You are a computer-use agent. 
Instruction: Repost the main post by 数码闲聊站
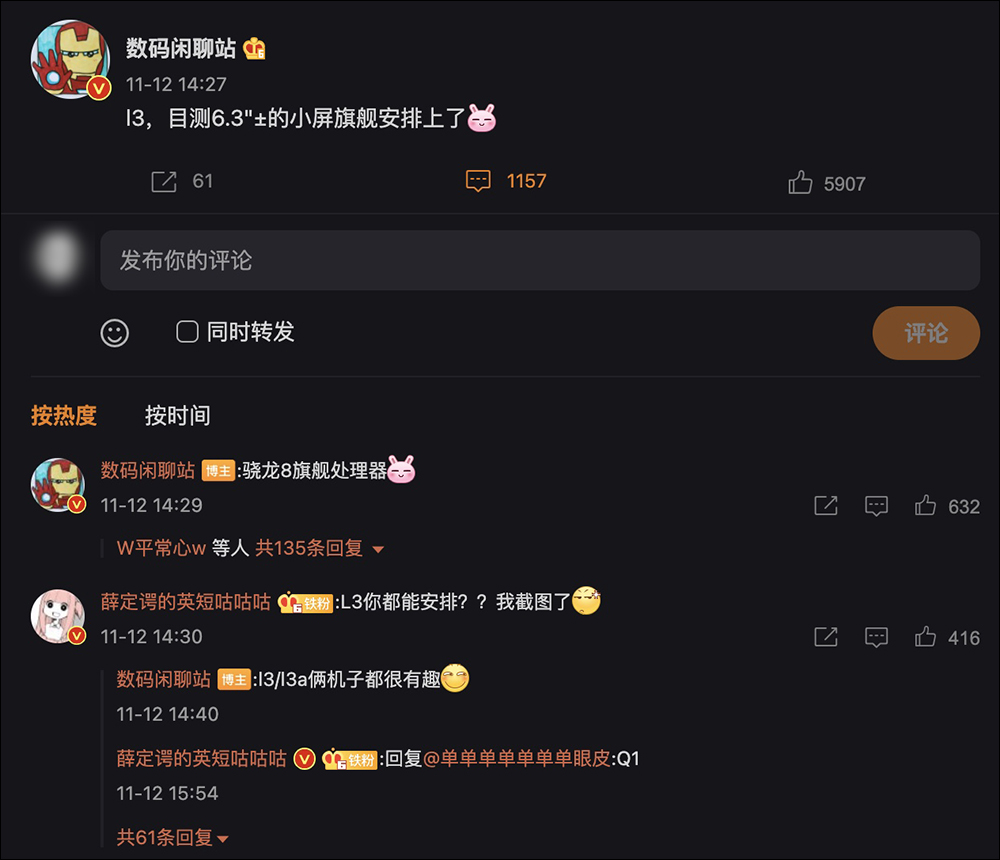pos(164,181)
